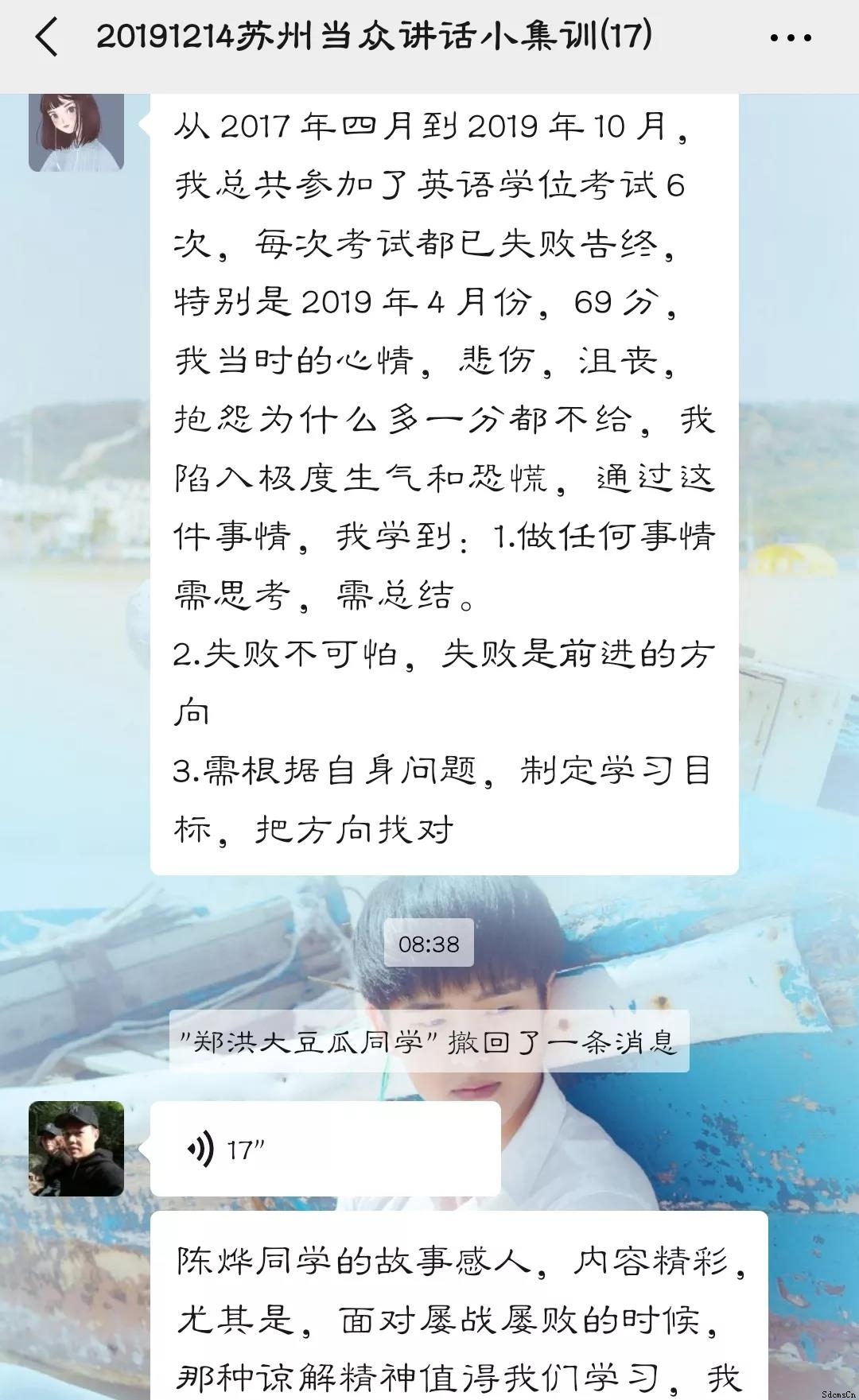Open the voice message sender's avatar
The width and height of the screenshot is (859, 1400).
click(x=76, y=1149)
